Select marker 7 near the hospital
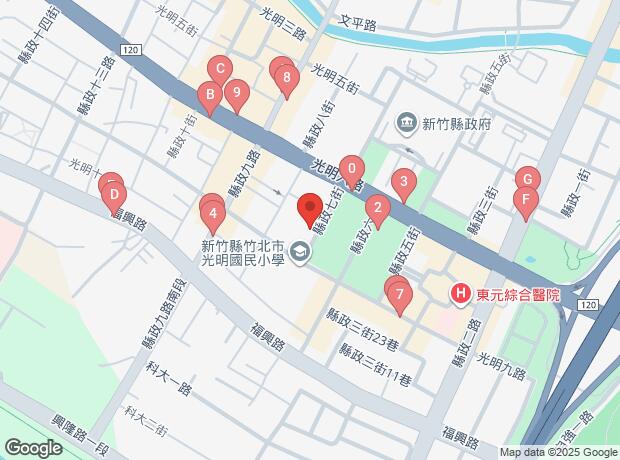The height and width of the screenshot is (460, 620). pos(400,295)
